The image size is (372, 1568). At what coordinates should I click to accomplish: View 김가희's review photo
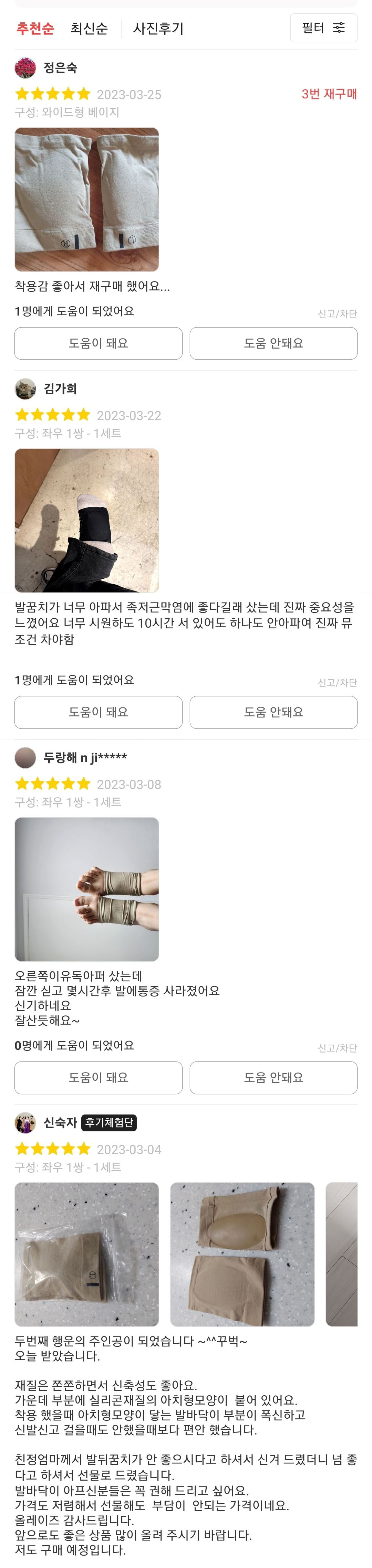(86, 521)
